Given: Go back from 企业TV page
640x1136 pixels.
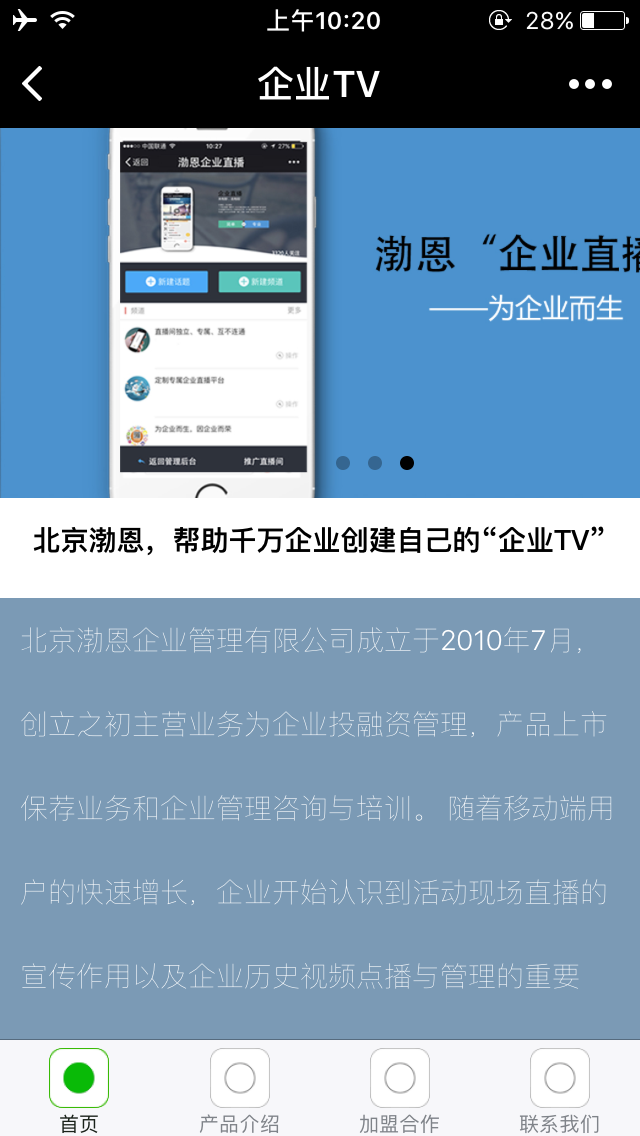Looking at the screenshot, I should click(33, 84).
